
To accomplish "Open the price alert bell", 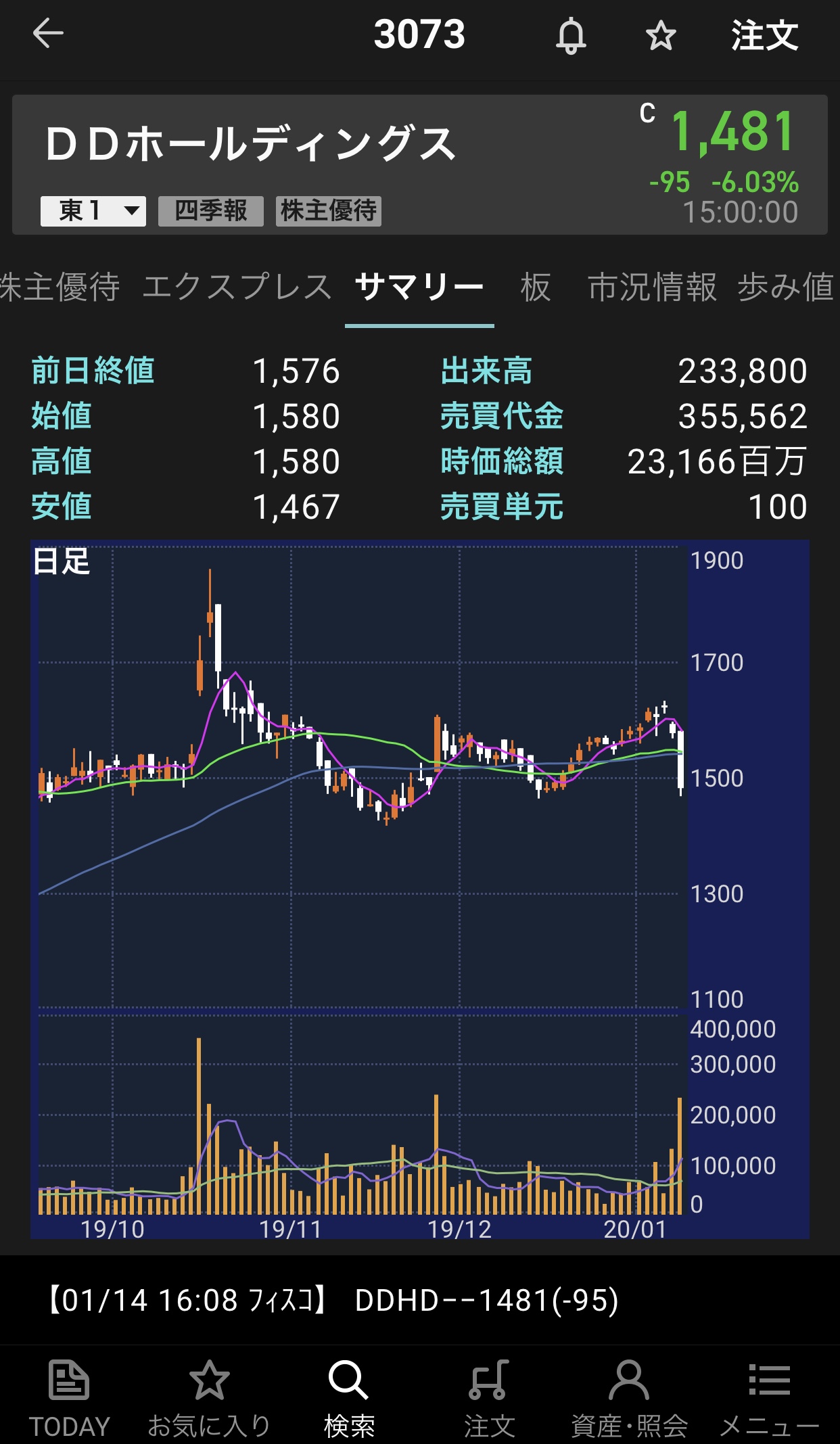I will (x=571, y=36).
